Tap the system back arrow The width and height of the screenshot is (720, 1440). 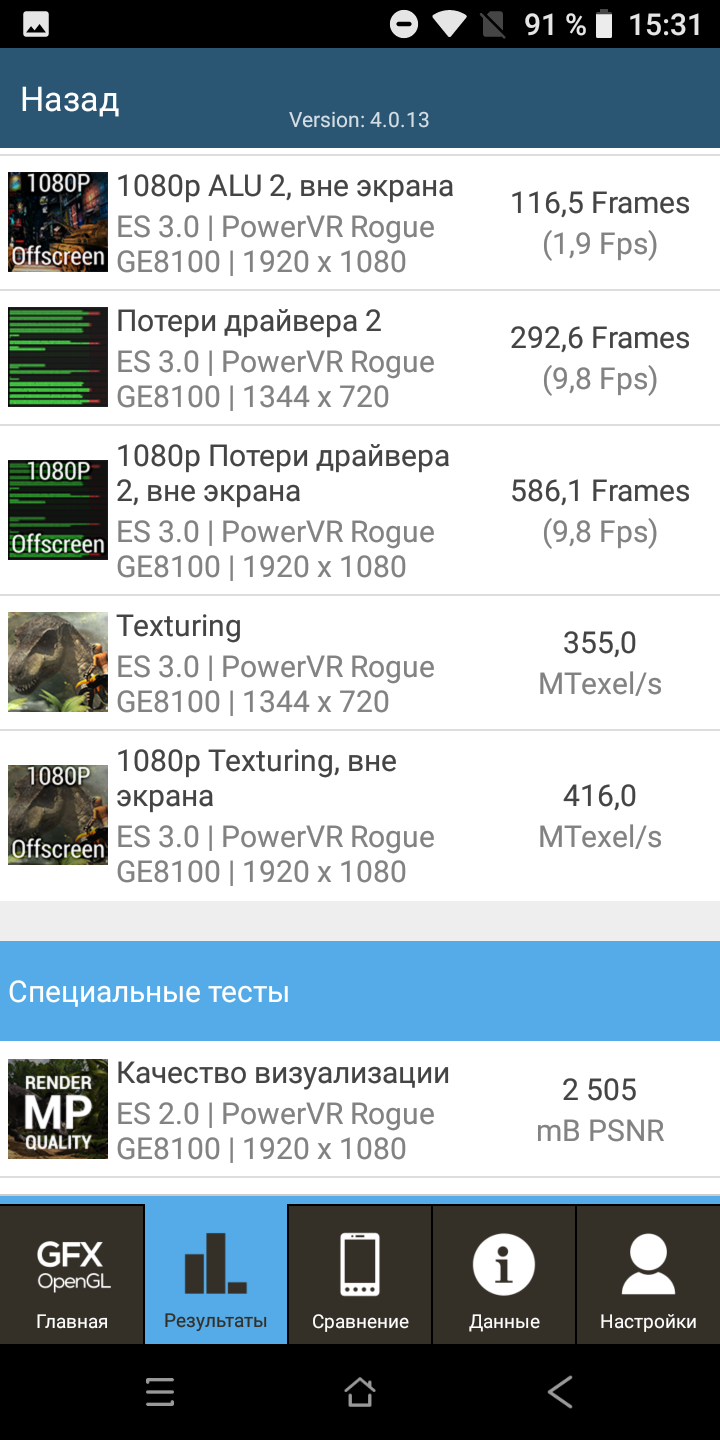[560, 1392]
